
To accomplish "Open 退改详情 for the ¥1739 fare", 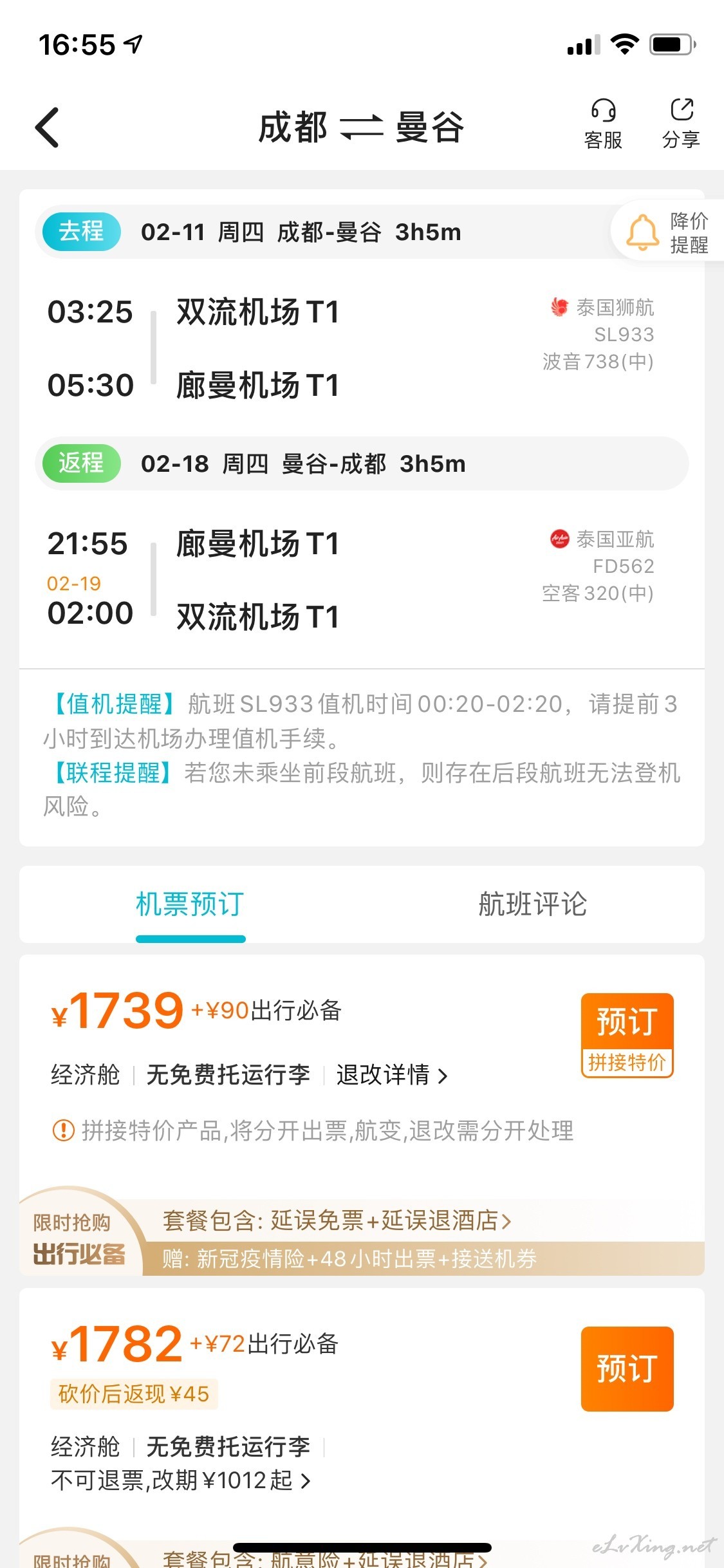I will click(391, 1075).
